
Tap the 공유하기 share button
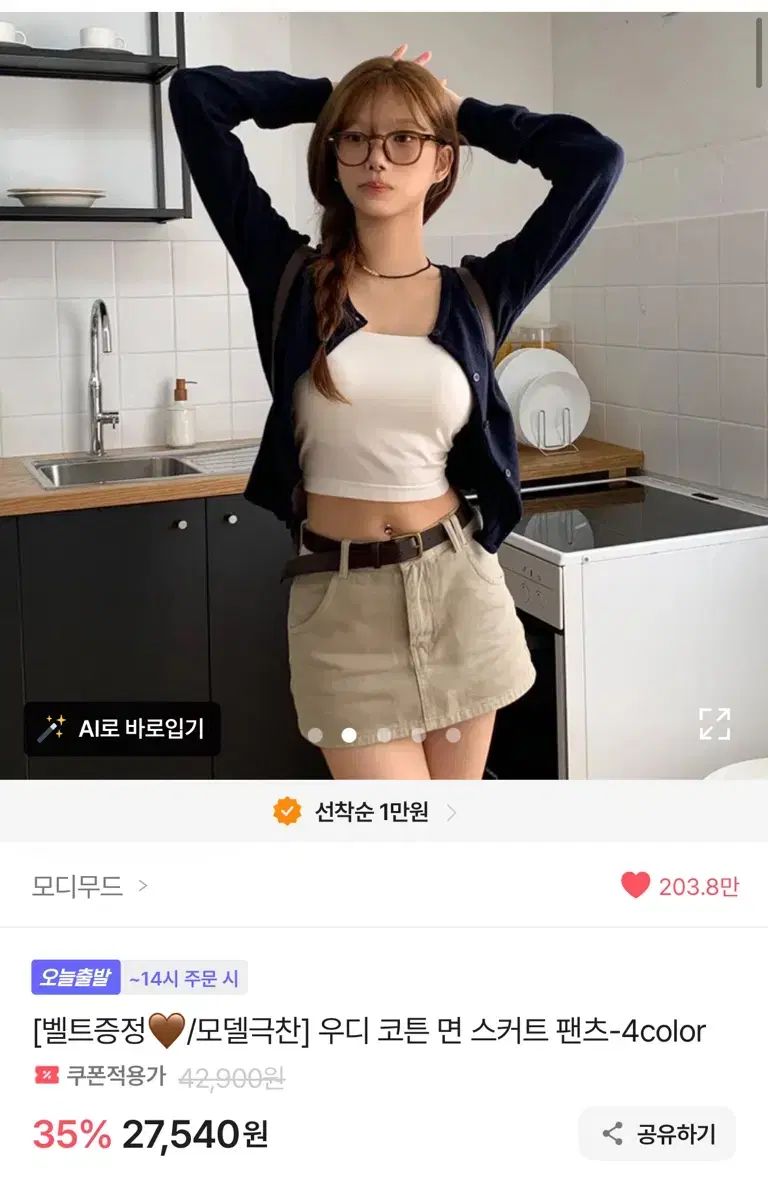pos(657,1133)
